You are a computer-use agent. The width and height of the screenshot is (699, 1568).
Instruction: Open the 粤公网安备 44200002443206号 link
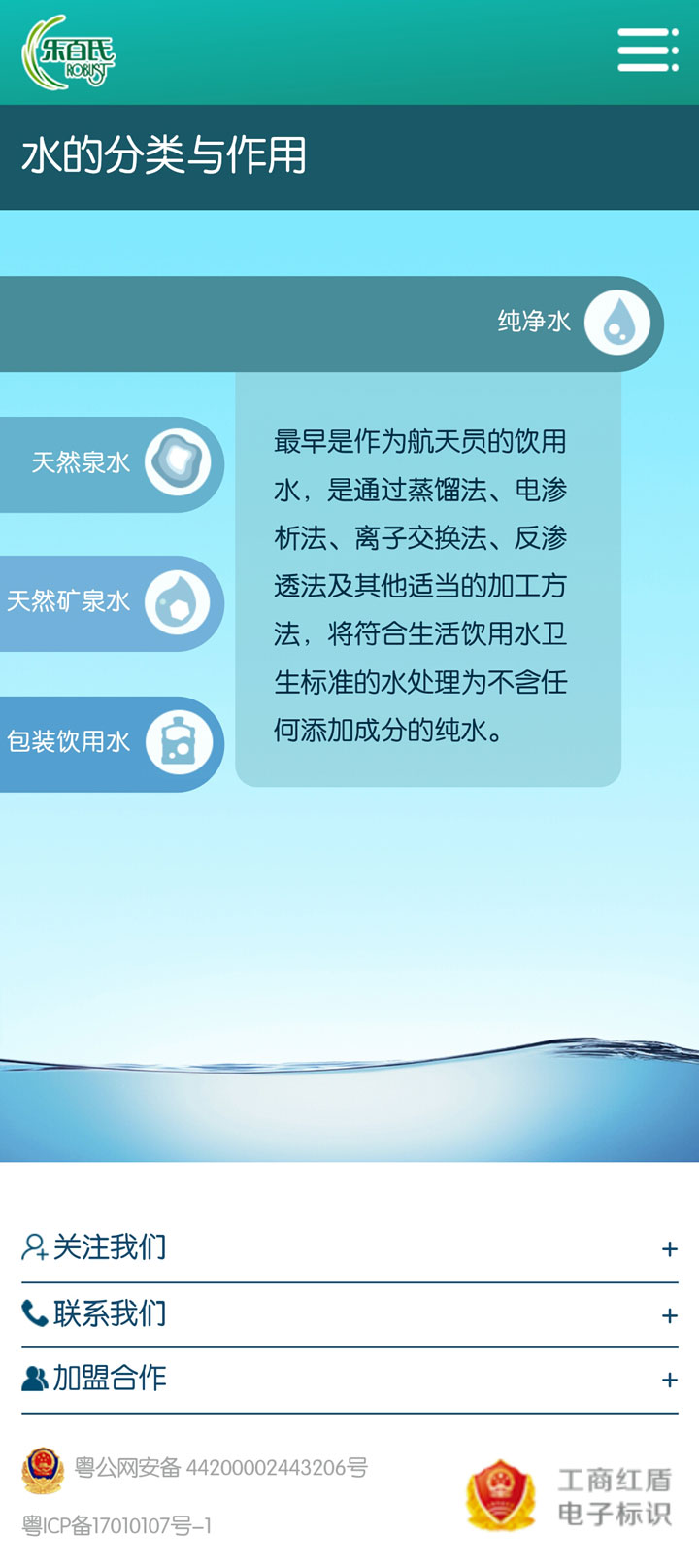220,1468
